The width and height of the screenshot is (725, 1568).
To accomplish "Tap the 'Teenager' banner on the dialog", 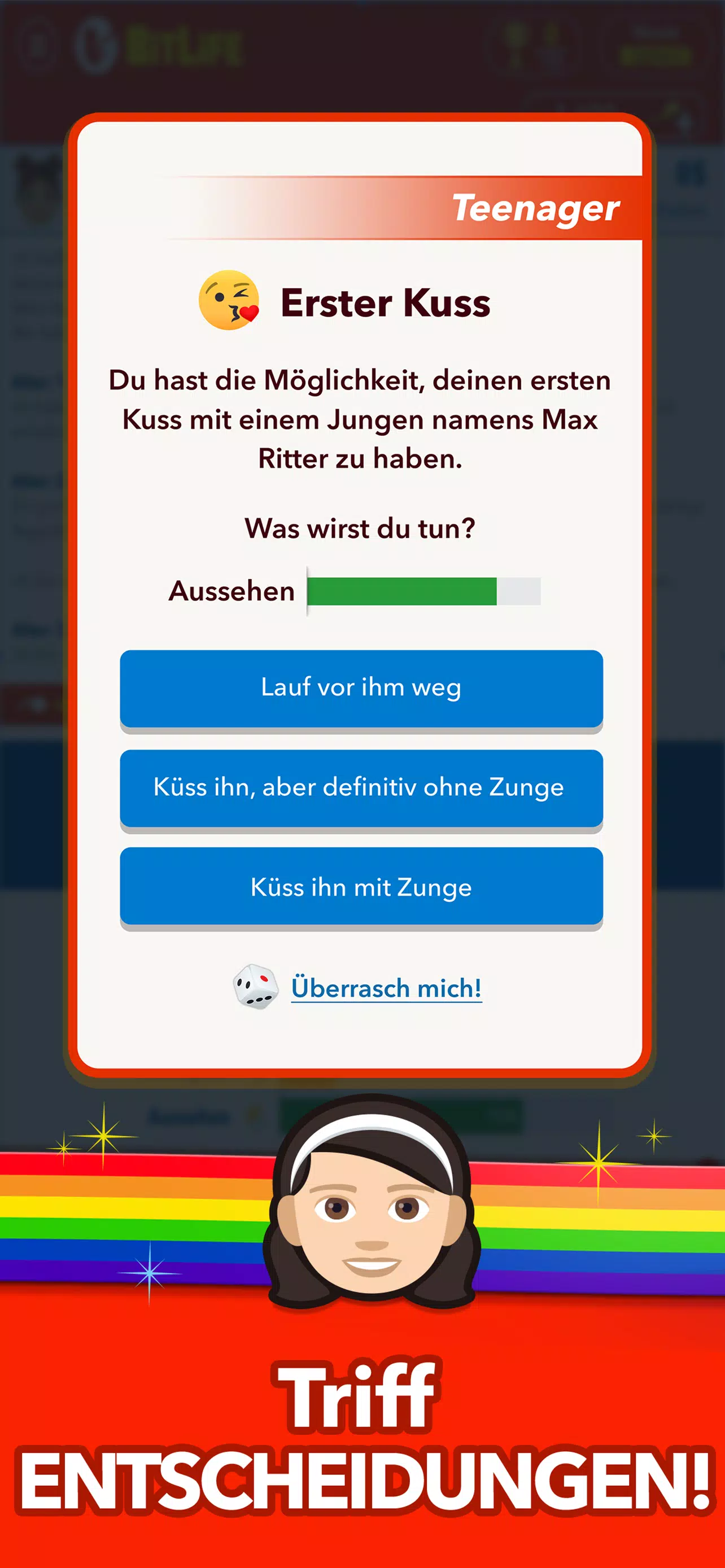I will pos(536,208).
